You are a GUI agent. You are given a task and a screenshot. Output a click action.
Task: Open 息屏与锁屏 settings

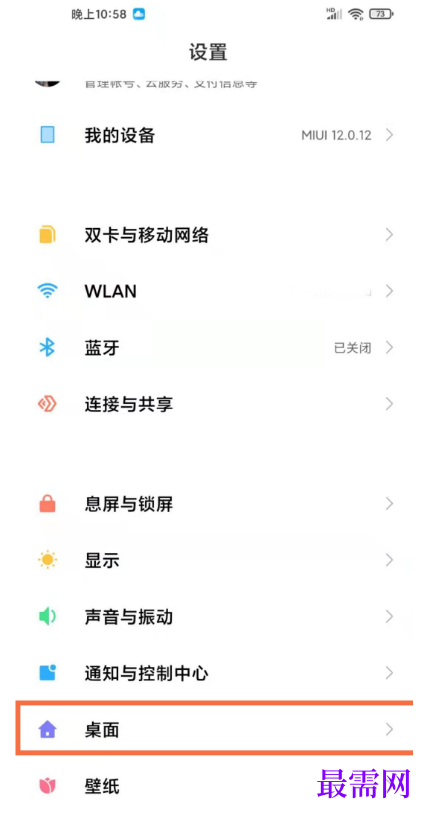(x=214, y=504)
